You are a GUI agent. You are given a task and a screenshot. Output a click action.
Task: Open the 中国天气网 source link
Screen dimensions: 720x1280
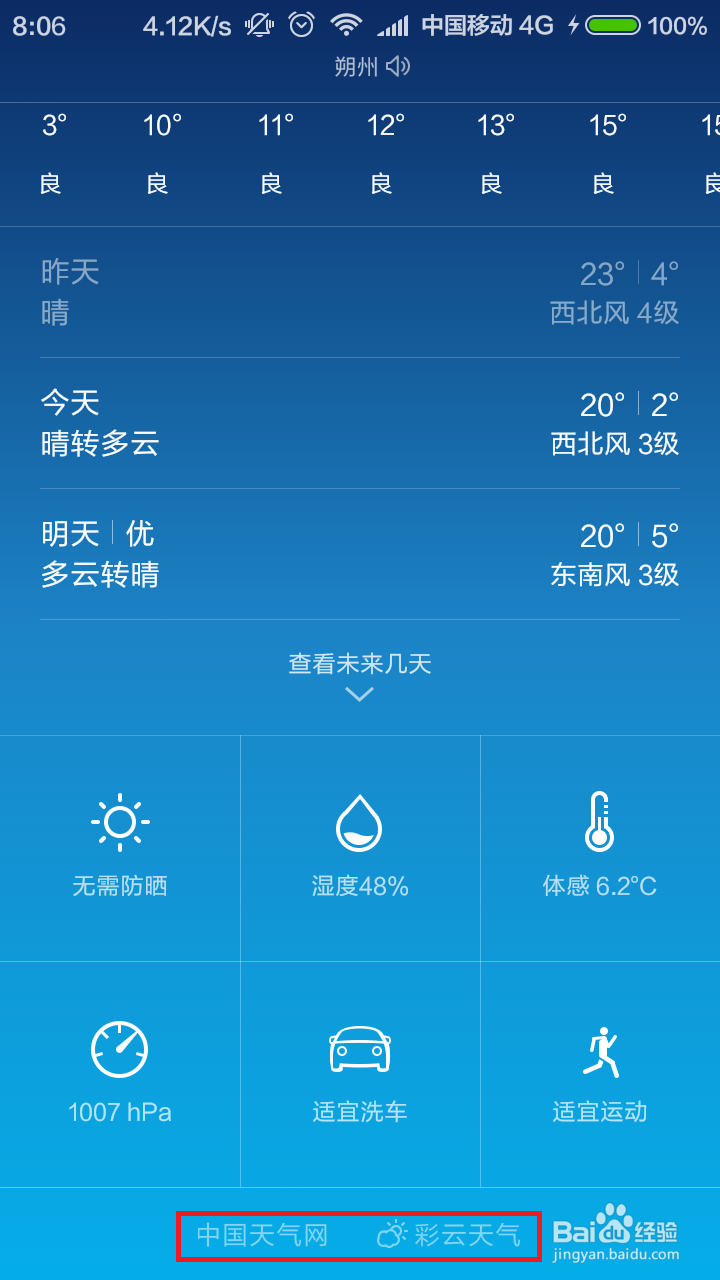[x=263, y=1235]
